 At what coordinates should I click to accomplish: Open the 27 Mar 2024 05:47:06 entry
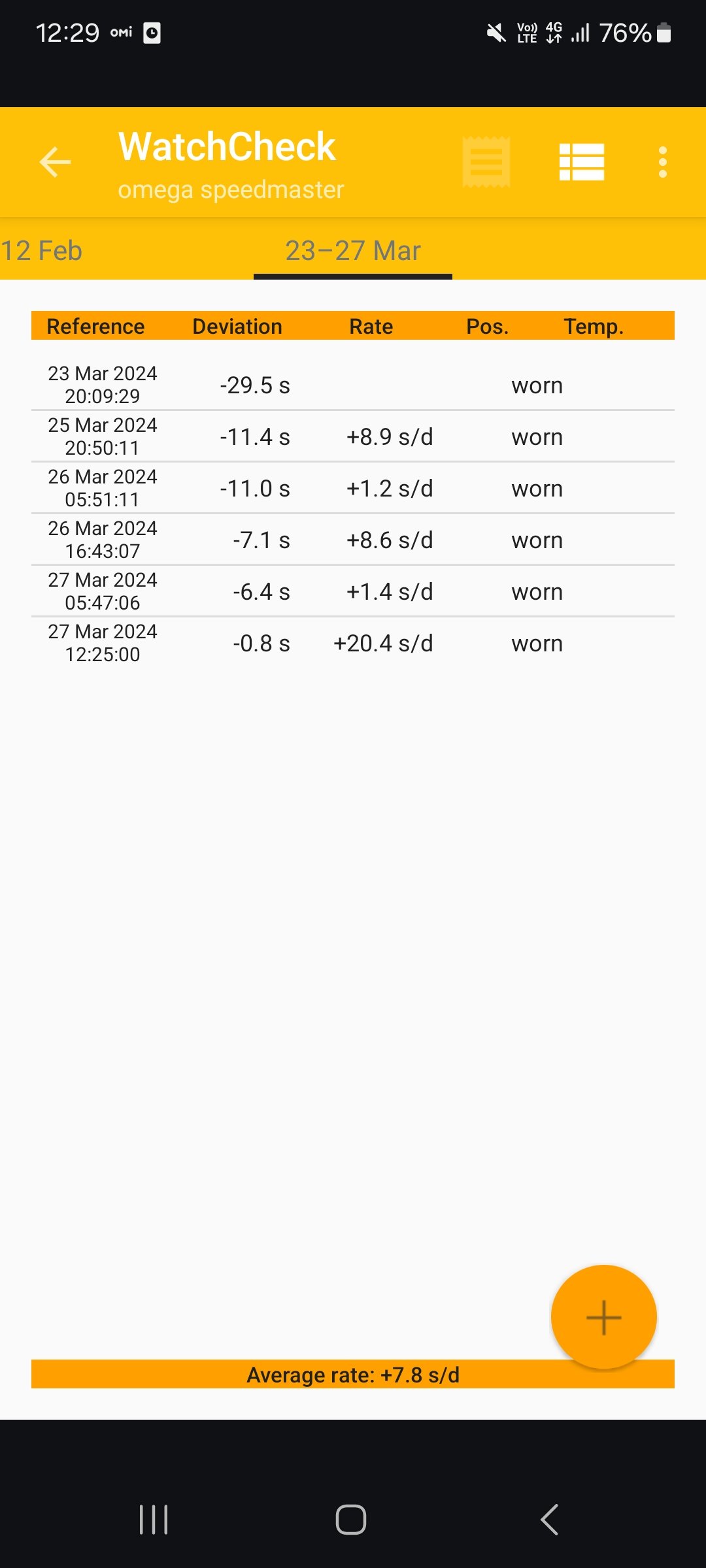(x=353, y=591)
